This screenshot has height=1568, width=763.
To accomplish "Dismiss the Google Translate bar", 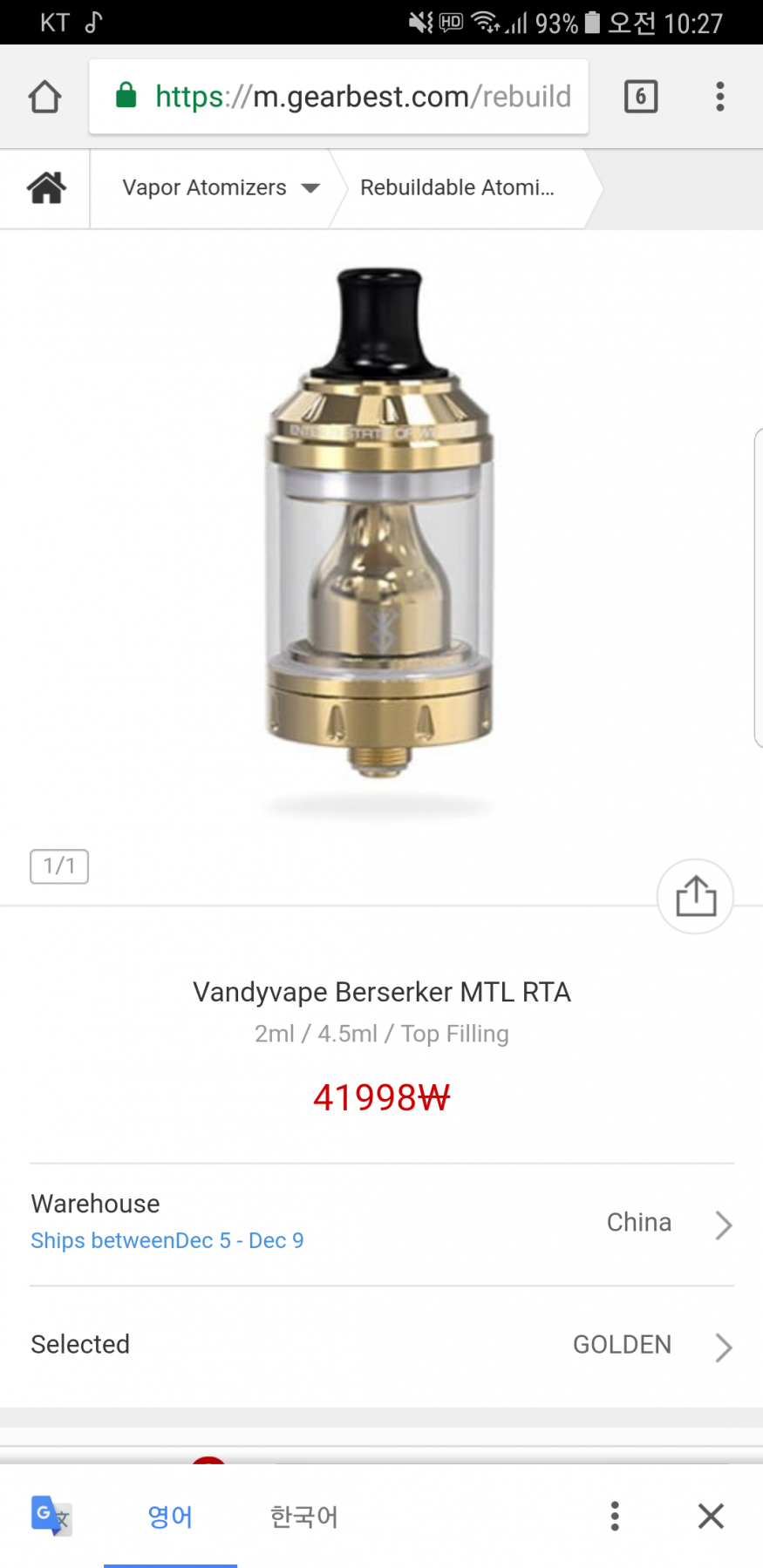I will tap(711, 1517).
